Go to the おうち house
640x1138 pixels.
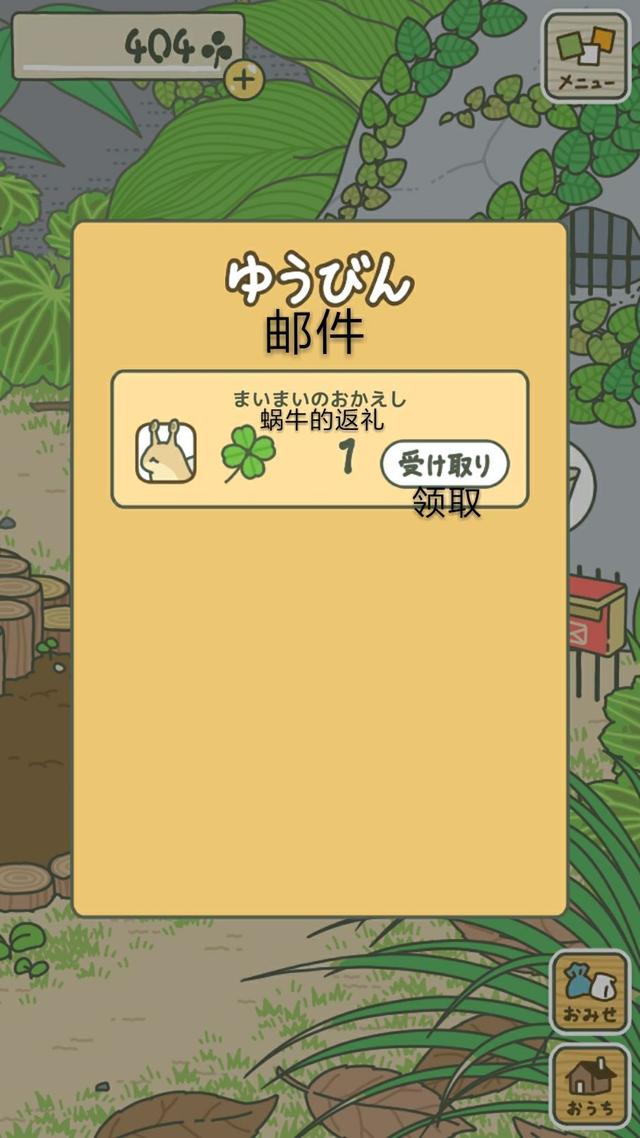(x=590, y=1085)
